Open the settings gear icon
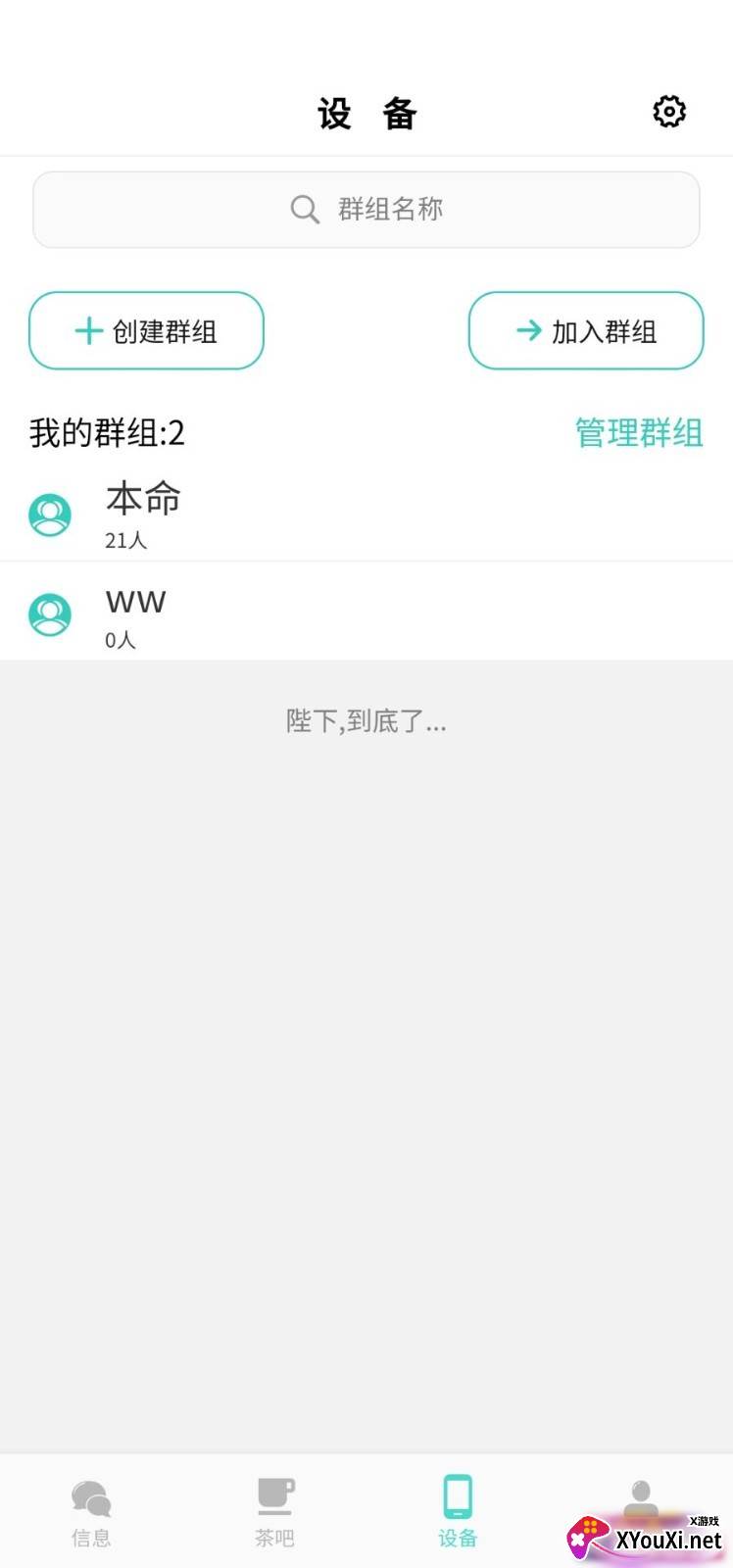This screenshot has height=1568, width=733. (x=669, y=112)
